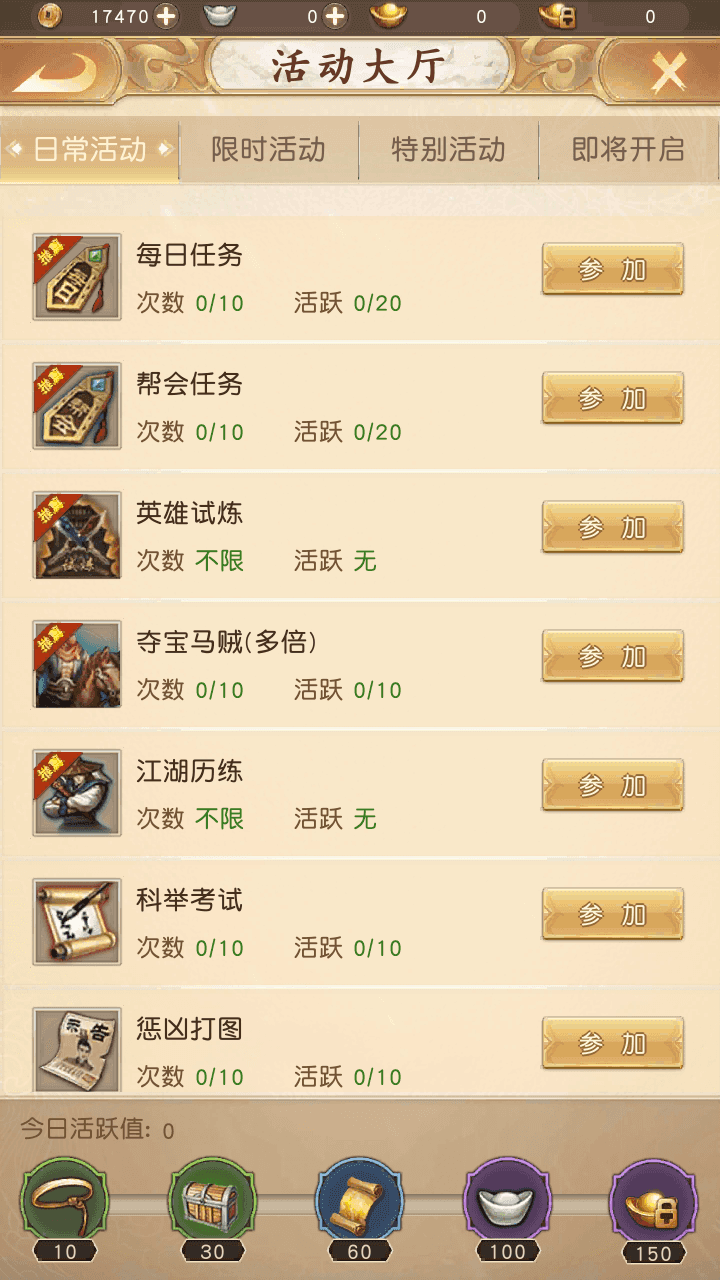This screenshot has width=720, height=1280.
Task: Add more copper coins with plus icon
Action: click(x=166, y=16)
